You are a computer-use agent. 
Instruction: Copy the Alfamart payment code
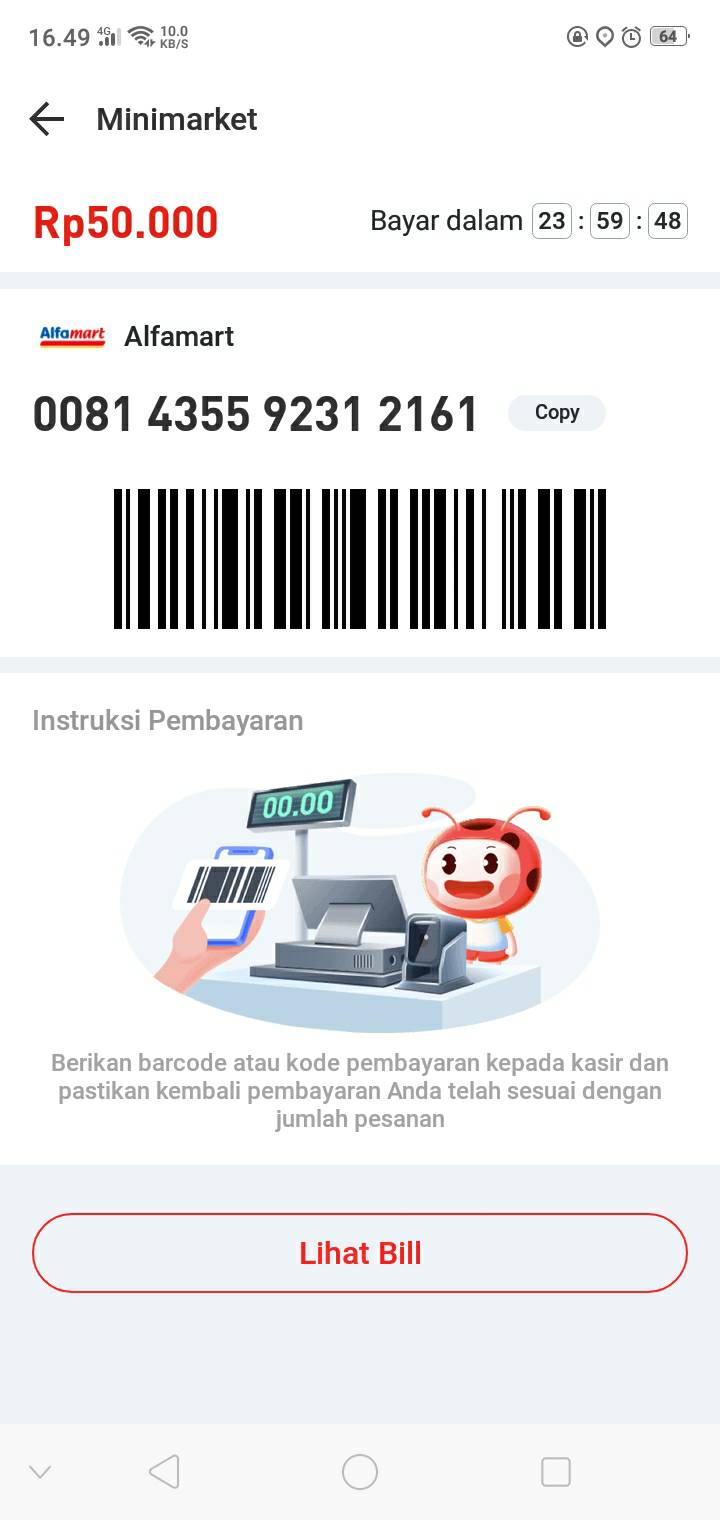pyautogui.click(x=557, y=412)
